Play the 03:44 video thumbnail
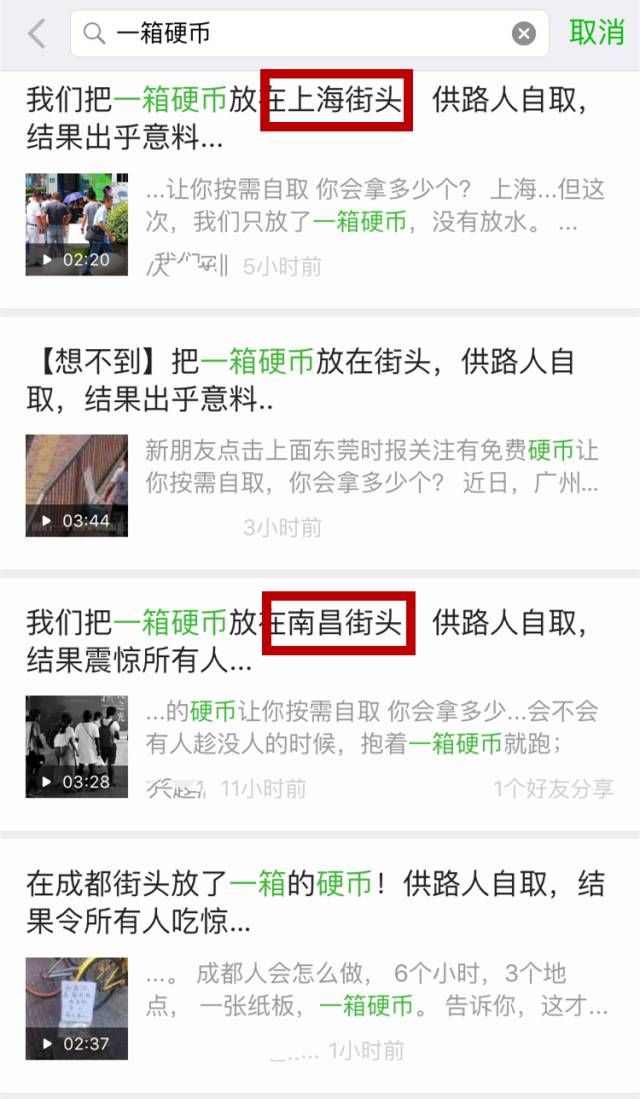The height and width of the screenshot is (1099, 640). tap(76, 486)
